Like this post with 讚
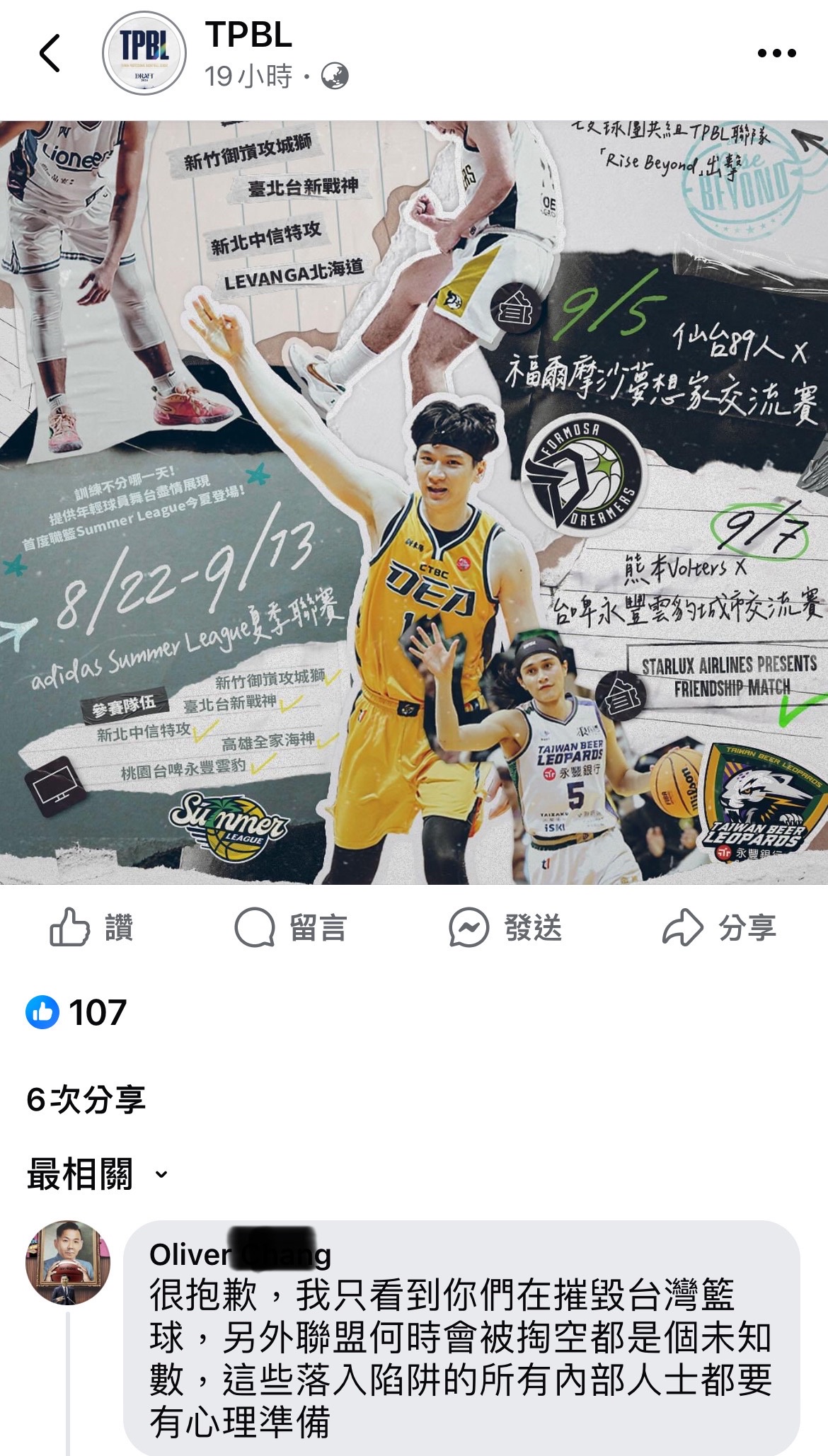Screen dimensions: 828x1456 click(92, 927)
